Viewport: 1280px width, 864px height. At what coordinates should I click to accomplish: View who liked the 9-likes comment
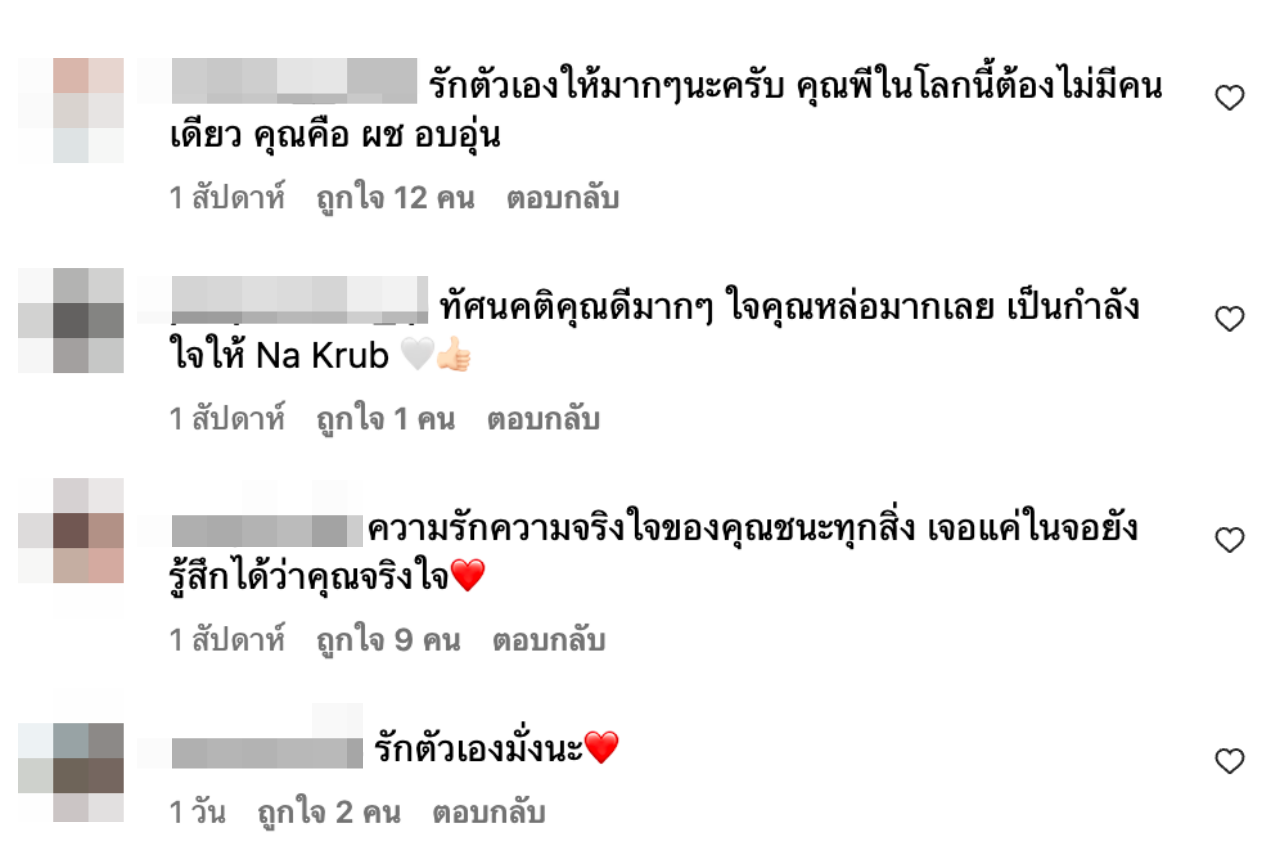pyautogui.click(x=388, y=640)
